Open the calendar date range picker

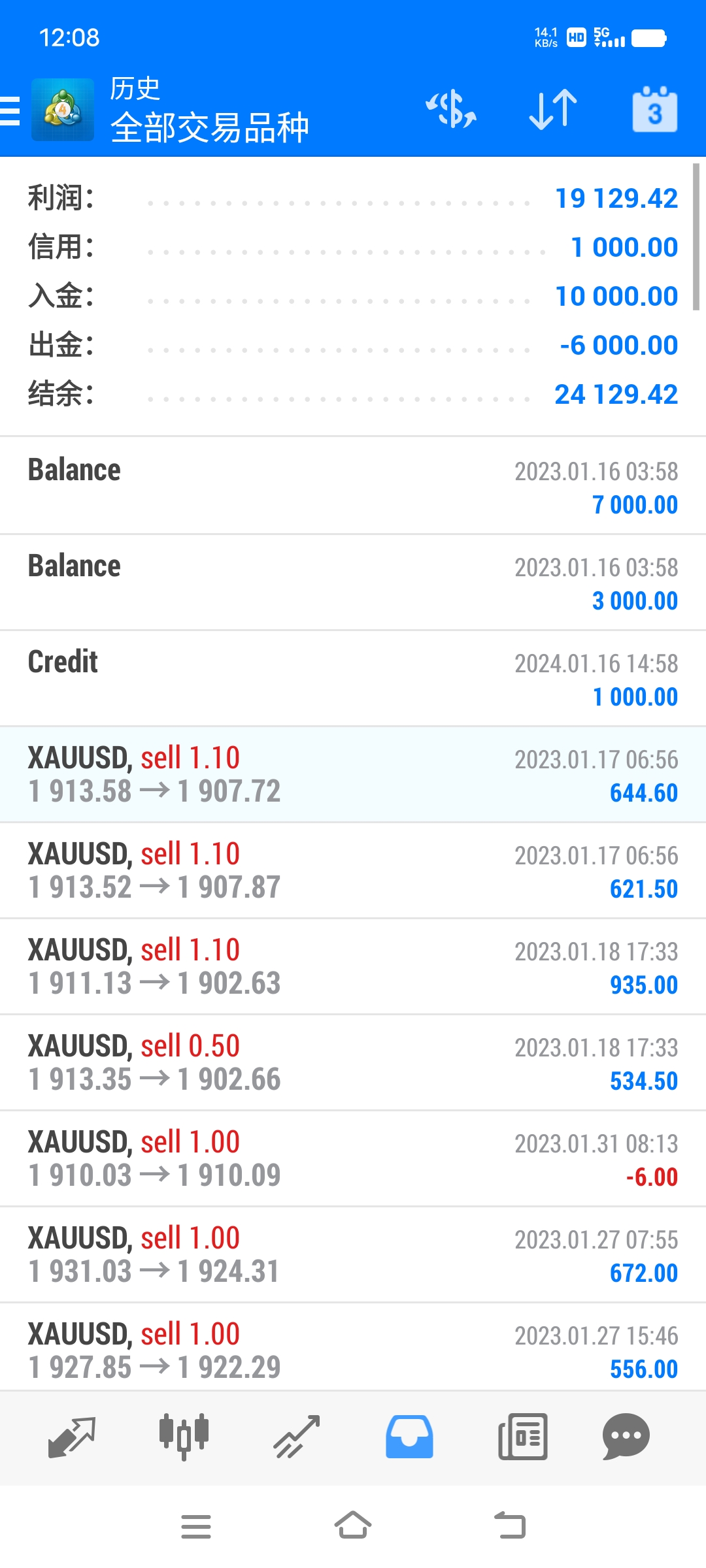(x=654, y=109)
